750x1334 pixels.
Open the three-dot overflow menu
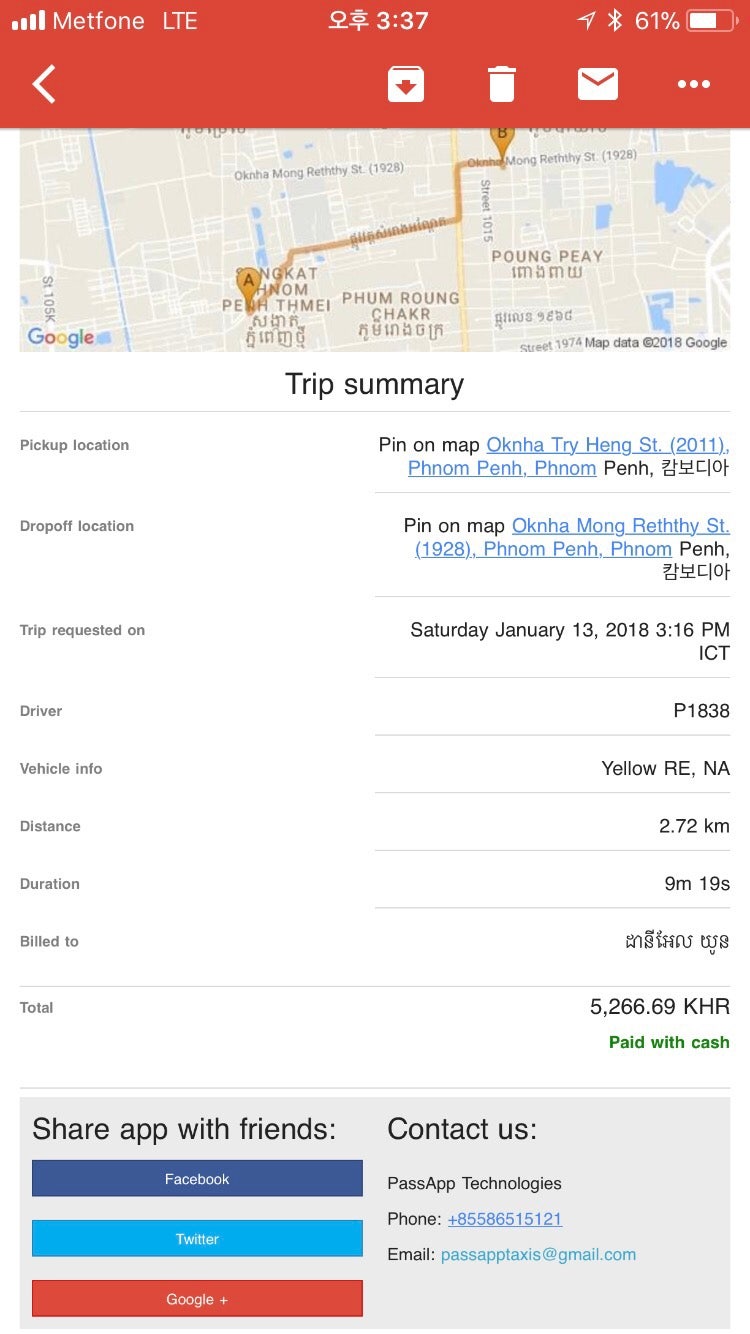coord(694,85)
